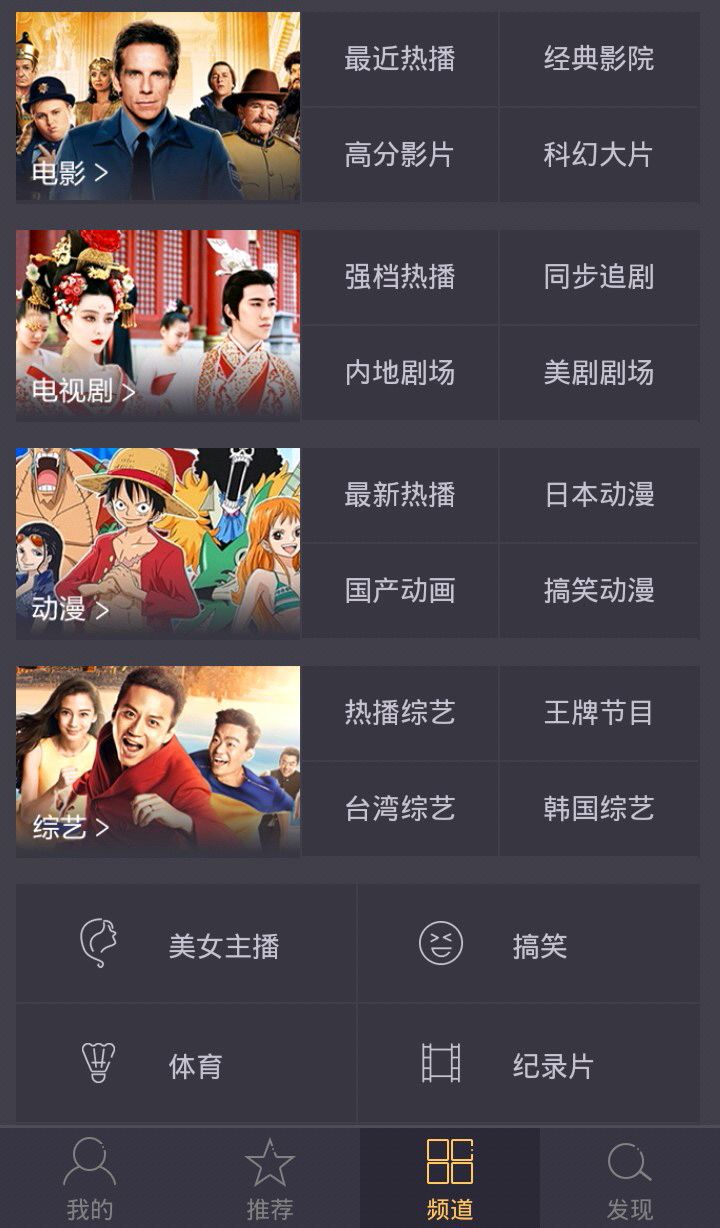
Task: Select 最近热播 under movies
Action: (400, 59)
